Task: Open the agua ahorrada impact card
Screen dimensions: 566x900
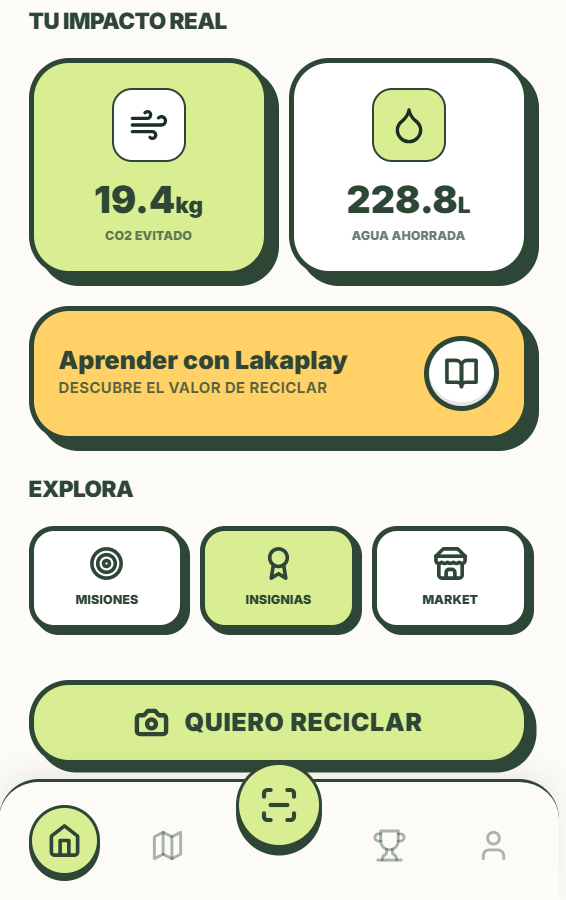Action: [x=408, y=166]
